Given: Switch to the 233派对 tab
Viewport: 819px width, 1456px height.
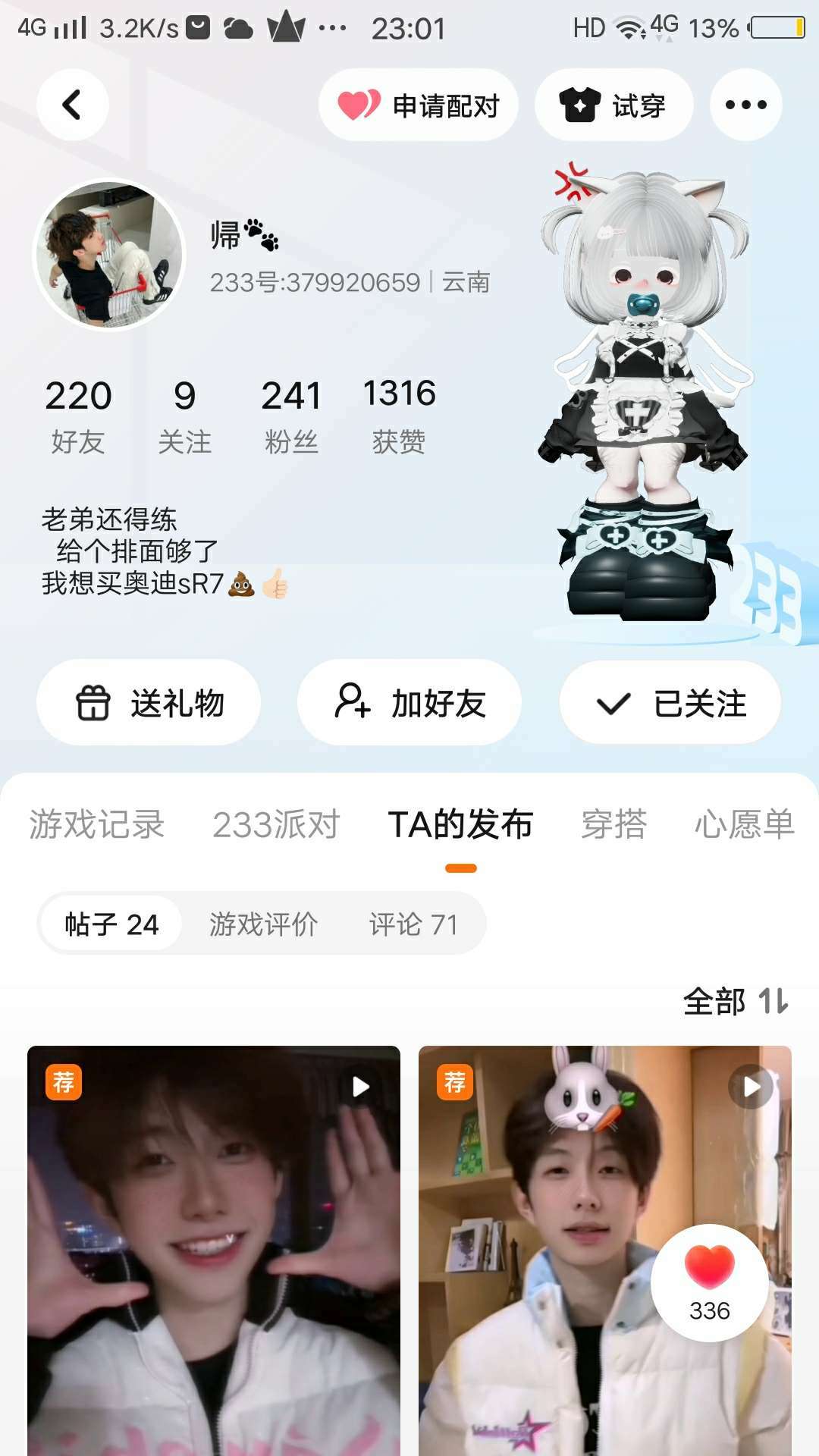Looking at the screenshot, I should pos(276,824).
